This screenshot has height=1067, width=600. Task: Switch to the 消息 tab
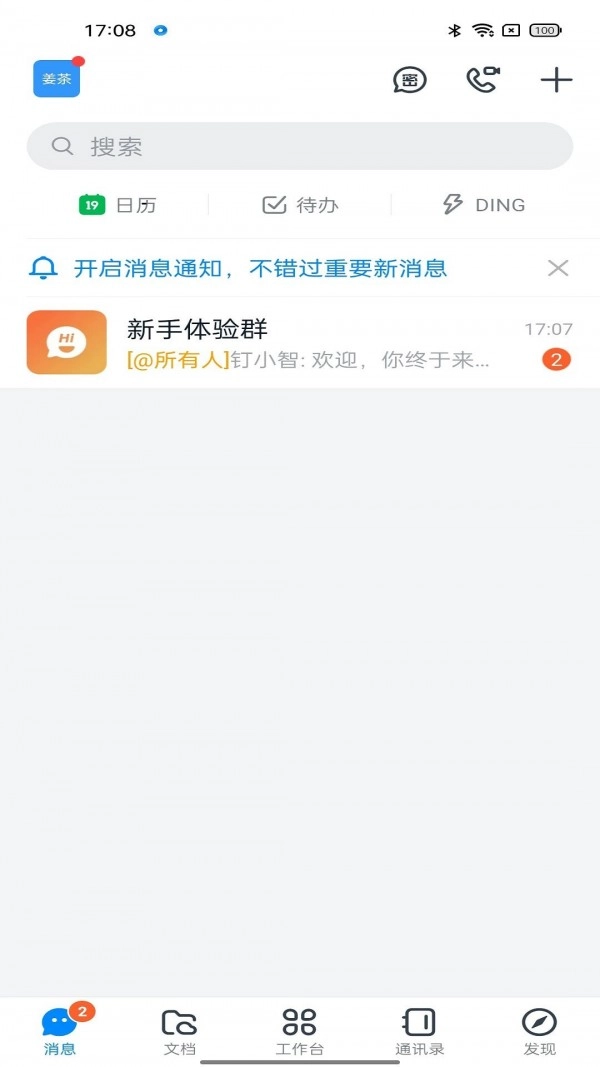[x=60, y=1031]
